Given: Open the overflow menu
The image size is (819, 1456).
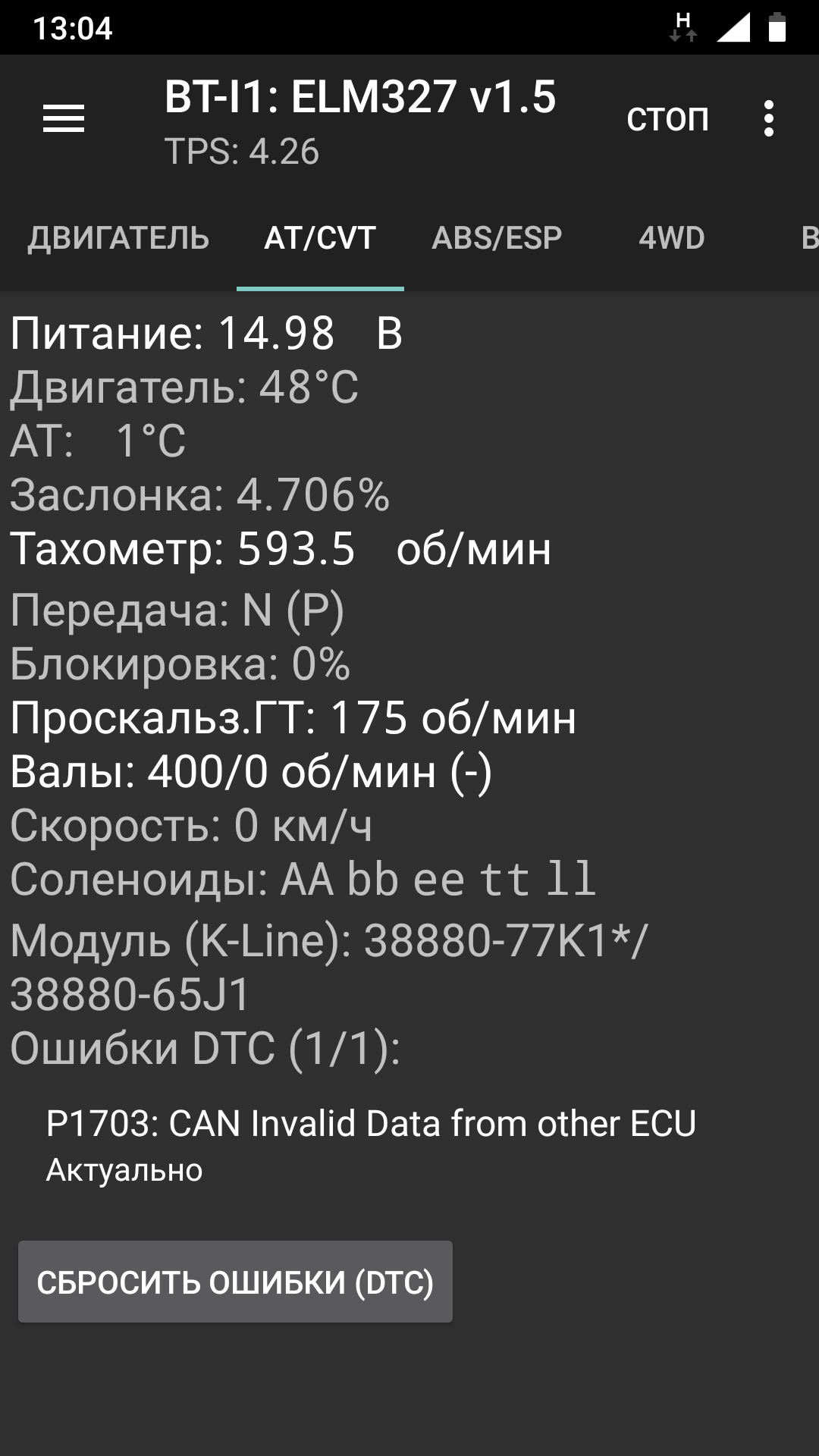Looking at the screenshot, I should point(769,119).
